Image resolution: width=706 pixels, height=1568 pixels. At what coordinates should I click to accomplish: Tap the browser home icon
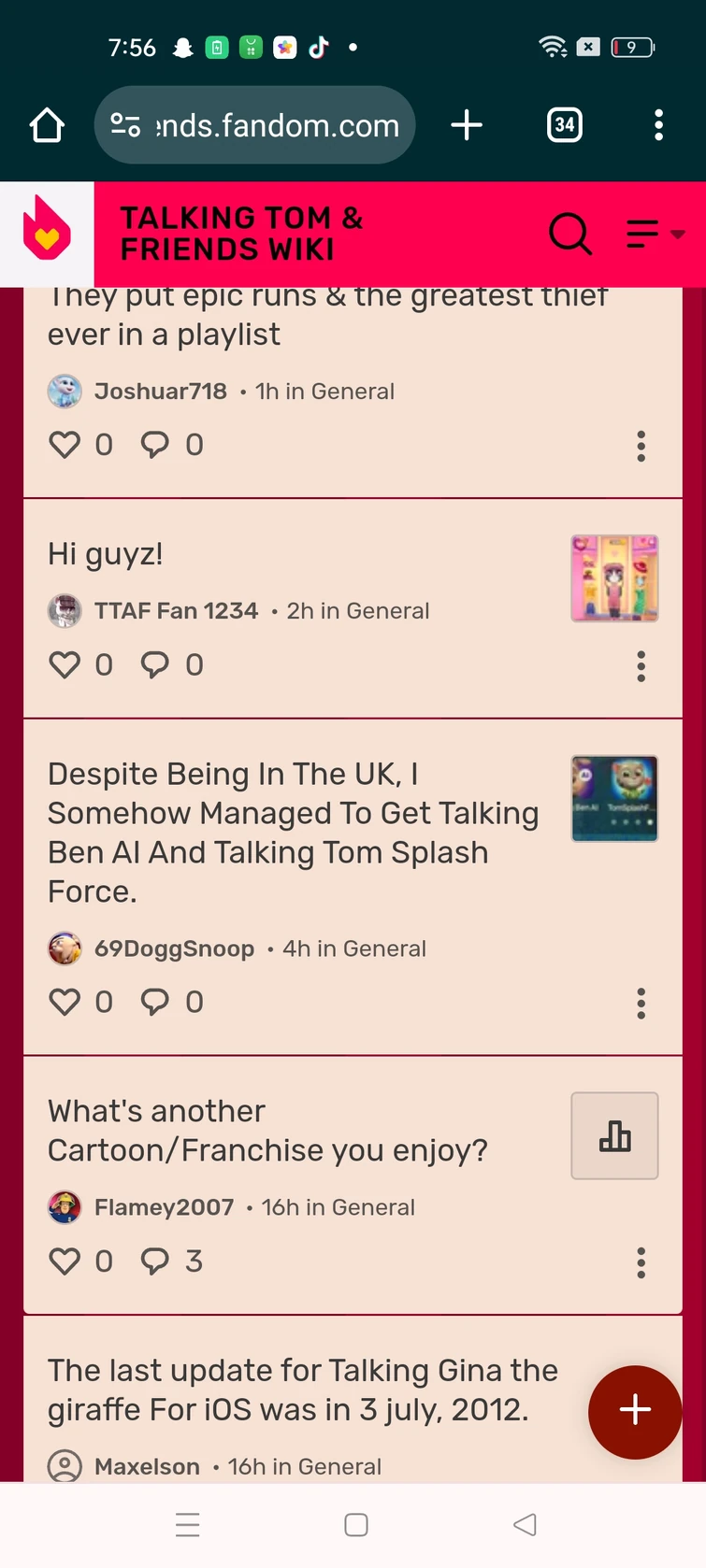[46, 124]
